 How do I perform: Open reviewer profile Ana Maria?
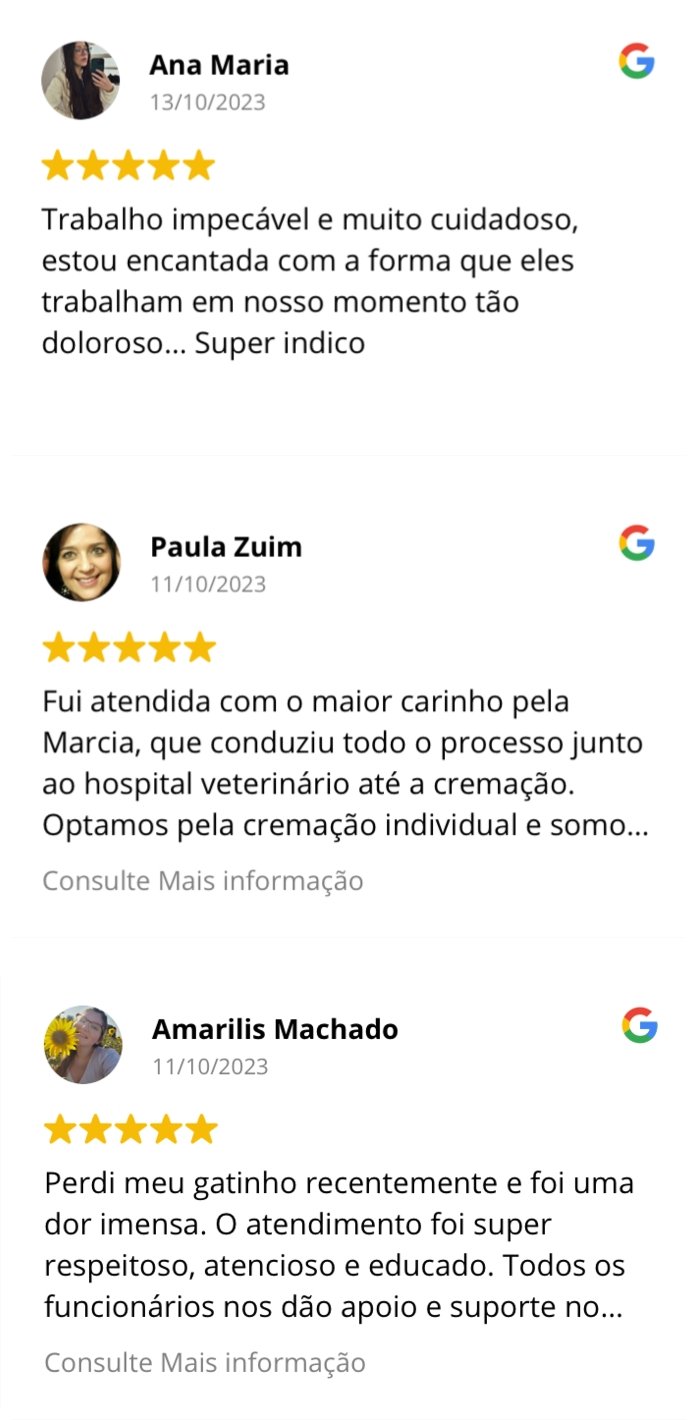[x=218, y=65]
